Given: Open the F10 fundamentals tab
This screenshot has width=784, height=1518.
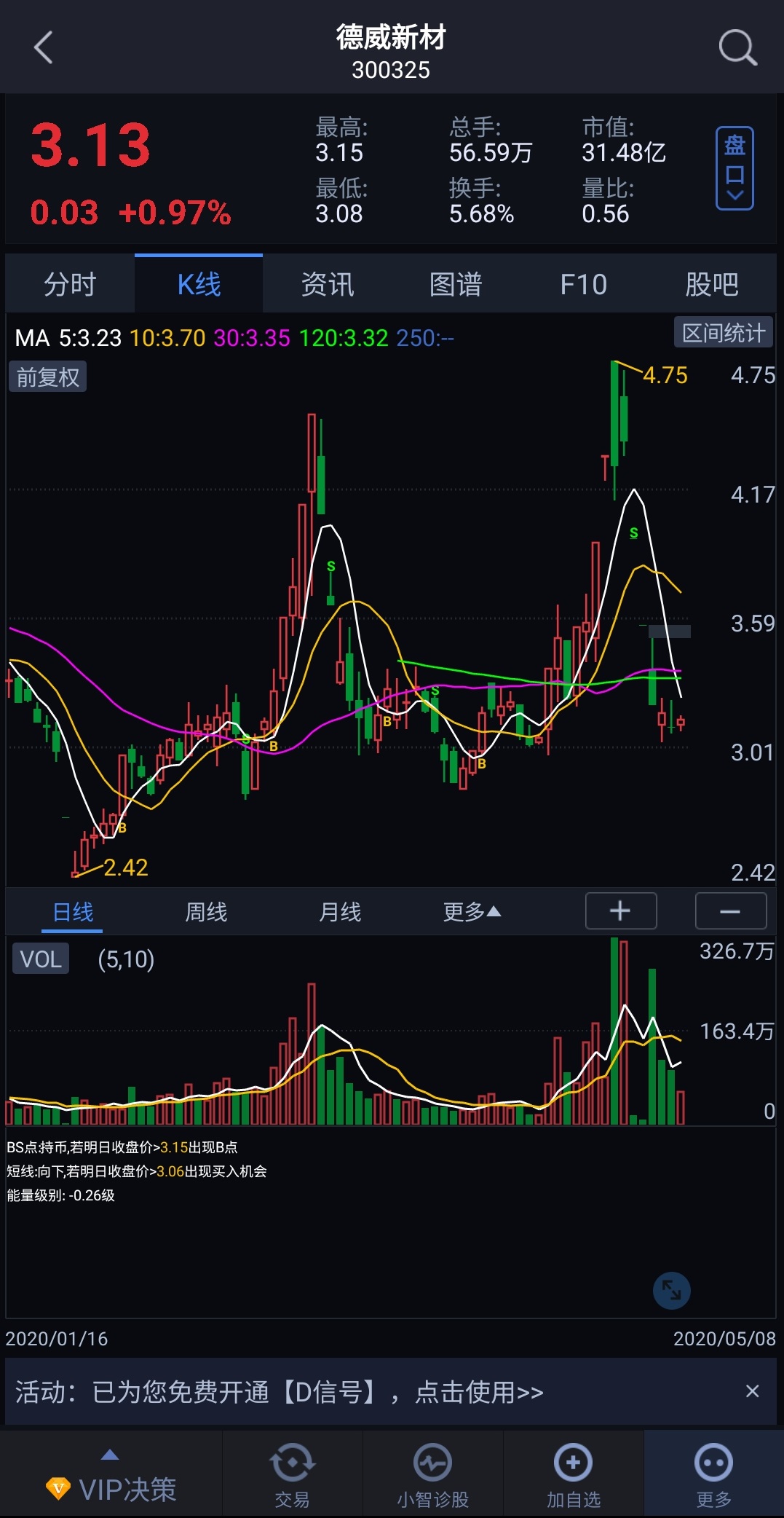Looking at the screenshot, I should click(x=583, y=284).
